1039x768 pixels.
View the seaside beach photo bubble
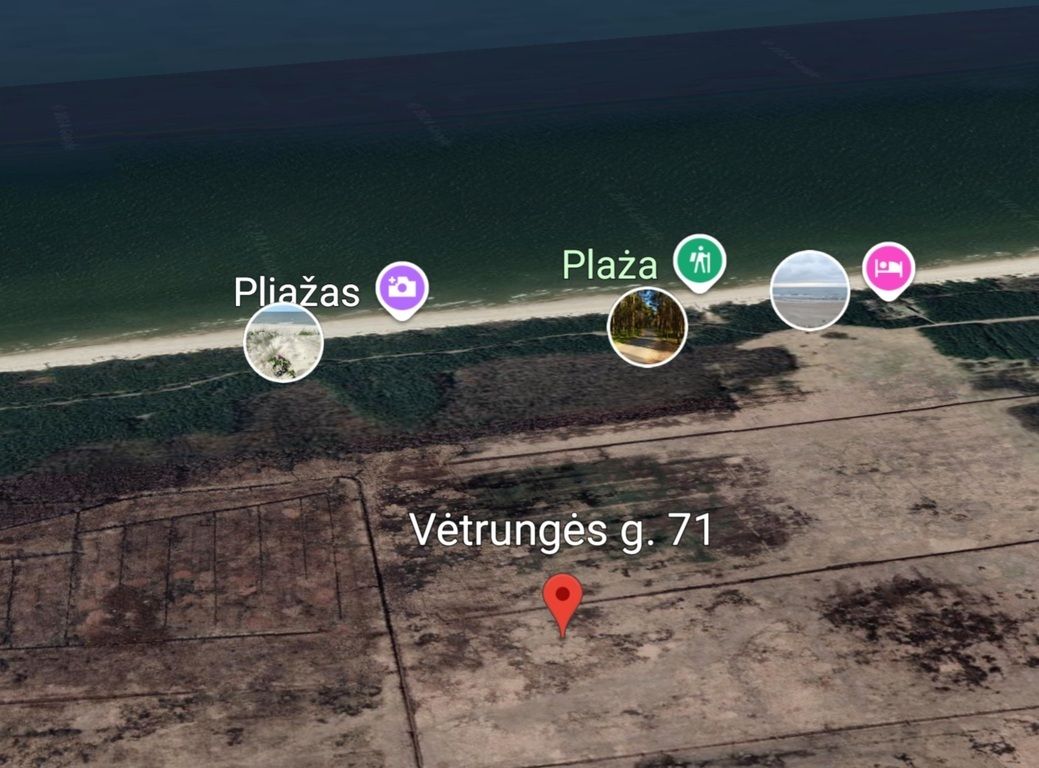pyautogui.click(x=810, y=290)
